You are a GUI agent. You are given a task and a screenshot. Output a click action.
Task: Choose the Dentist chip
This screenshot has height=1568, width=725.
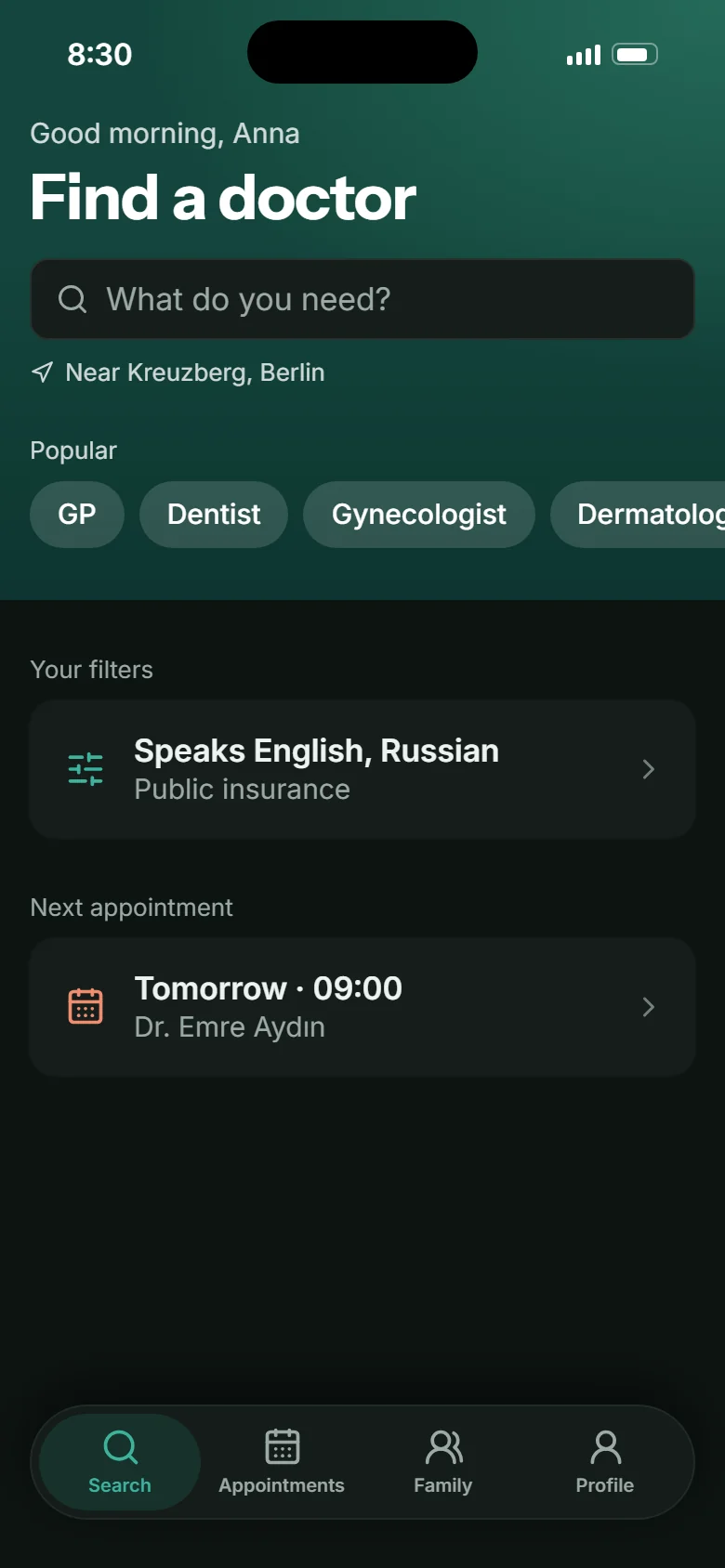click(x=214, y=515)
